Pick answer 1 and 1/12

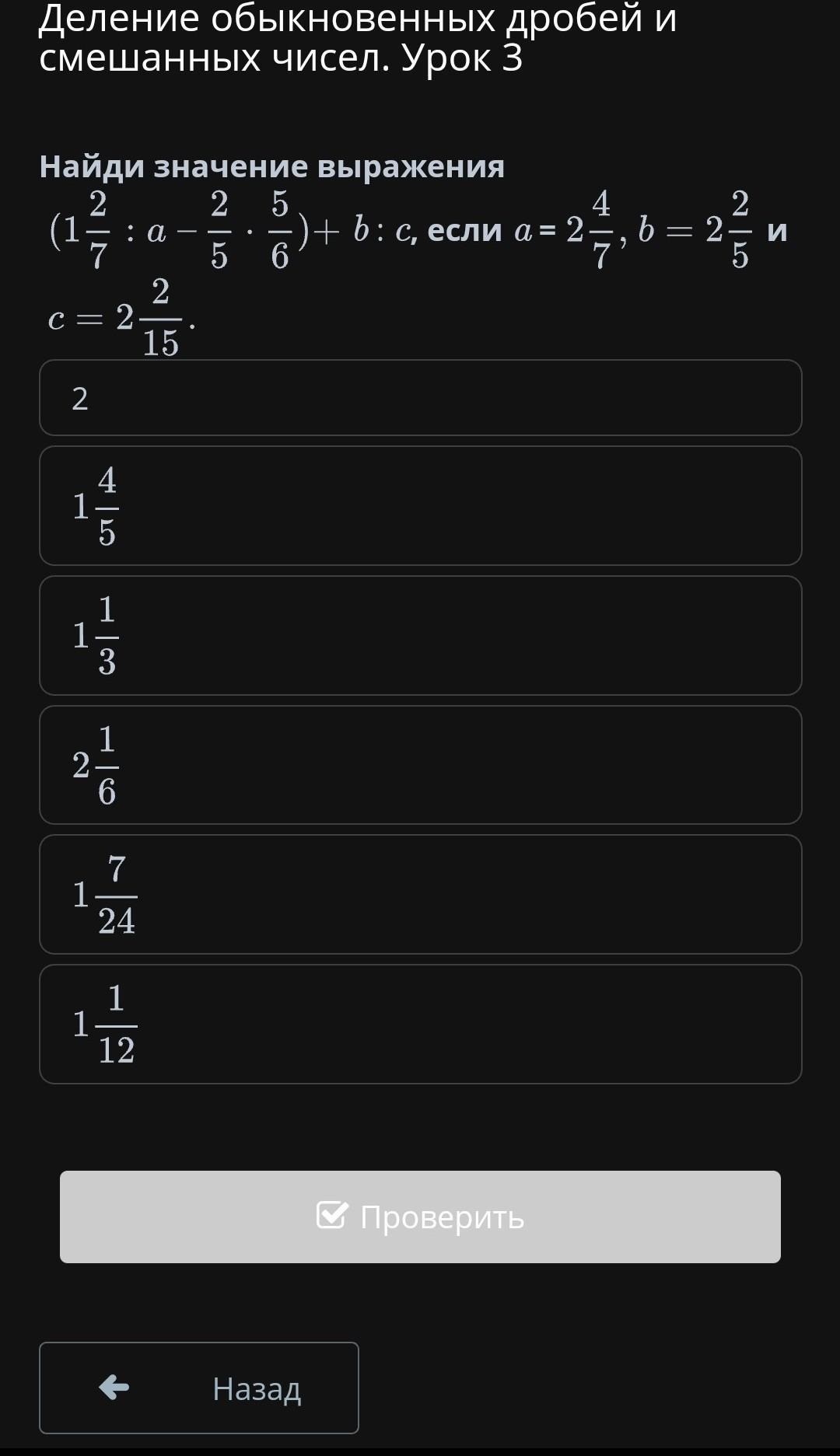(x=420, y=1025)
